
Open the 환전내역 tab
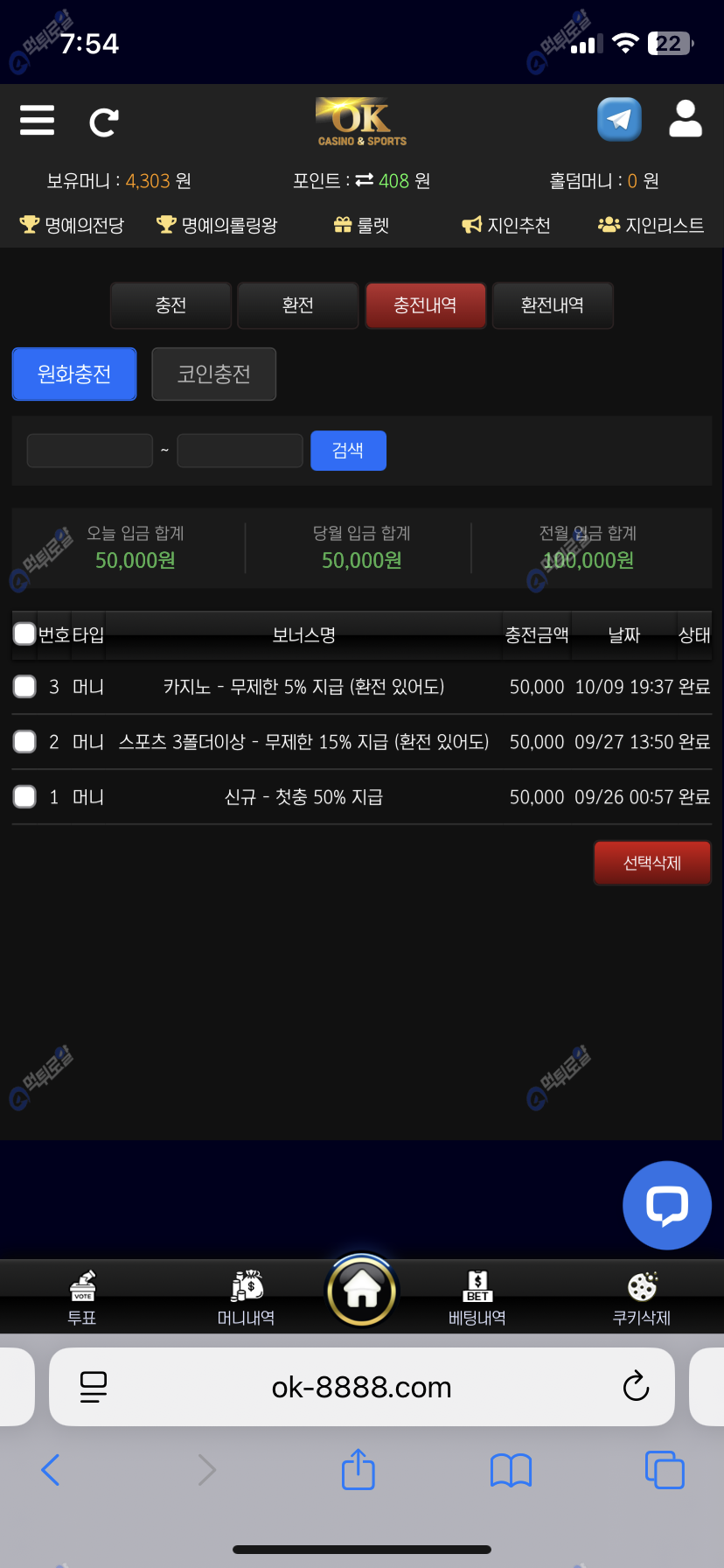tap(552, 305)
